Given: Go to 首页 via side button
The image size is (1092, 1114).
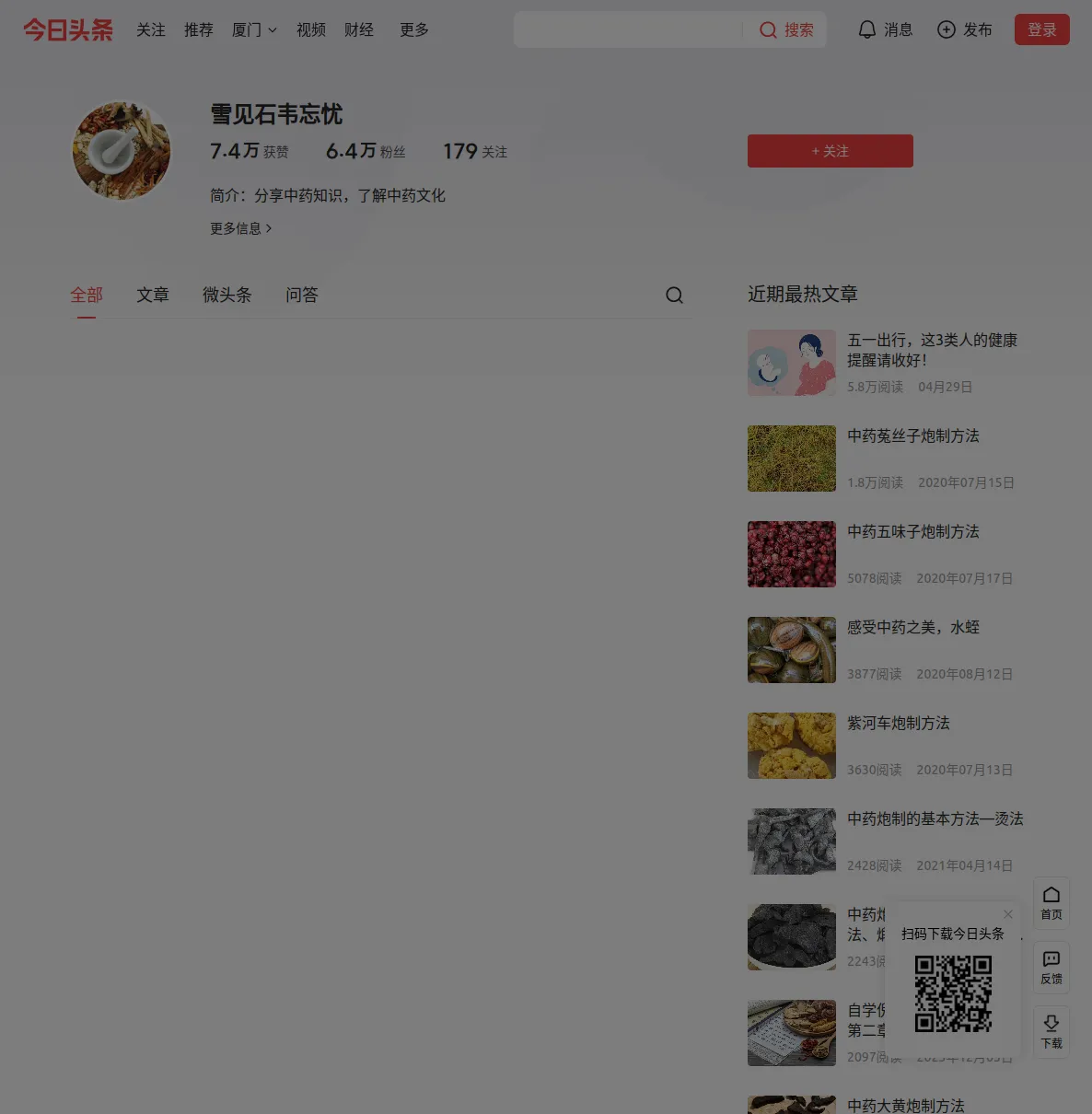Looking at the screenshot, I should coord(1051,902).
